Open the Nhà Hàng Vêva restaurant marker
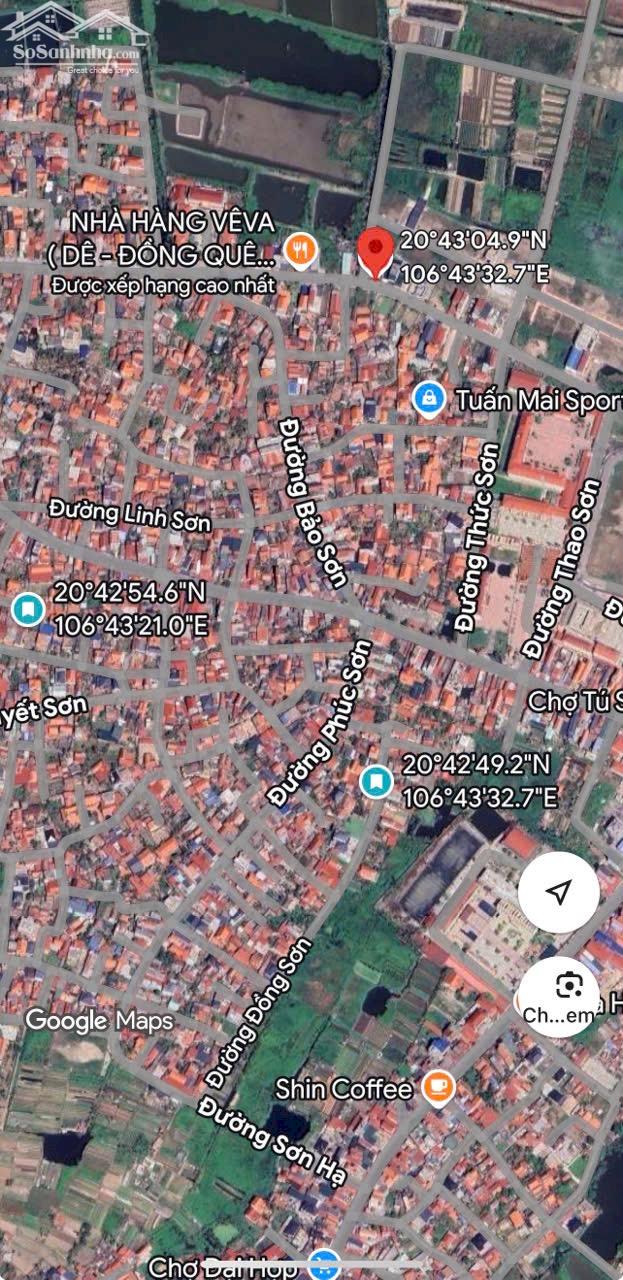 click(x=300, y=250)
